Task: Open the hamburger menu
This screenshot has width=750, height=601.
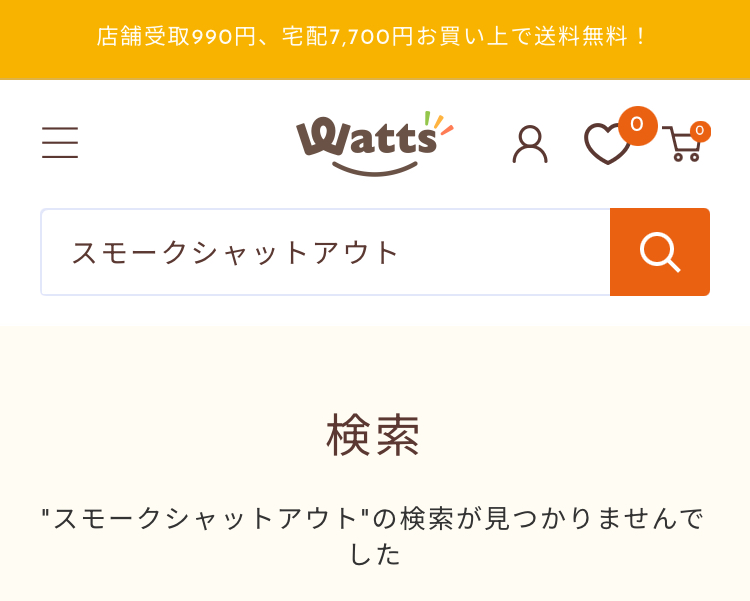Action: 60,143
